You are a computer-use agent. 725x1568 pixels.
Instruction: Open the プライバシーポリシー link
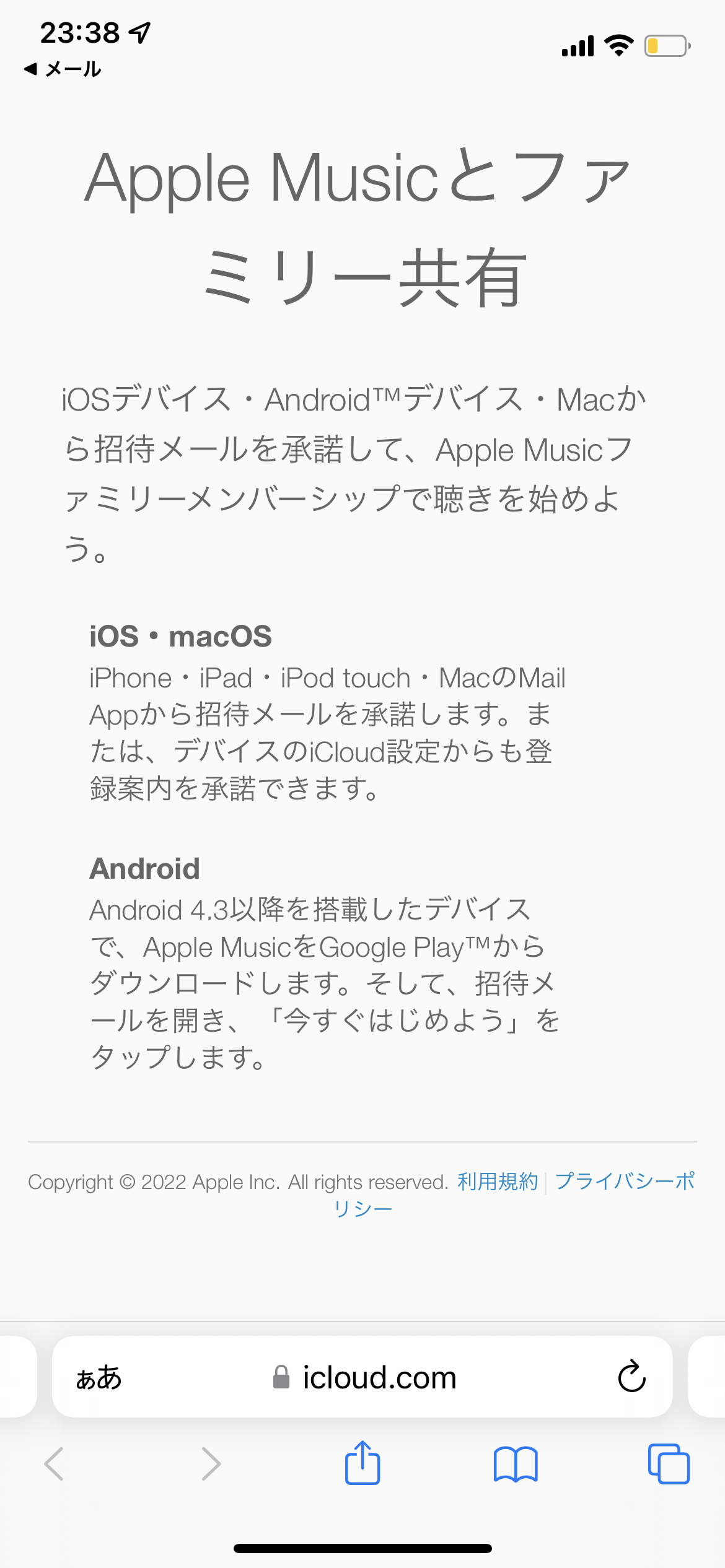(x=625, y=1182)
